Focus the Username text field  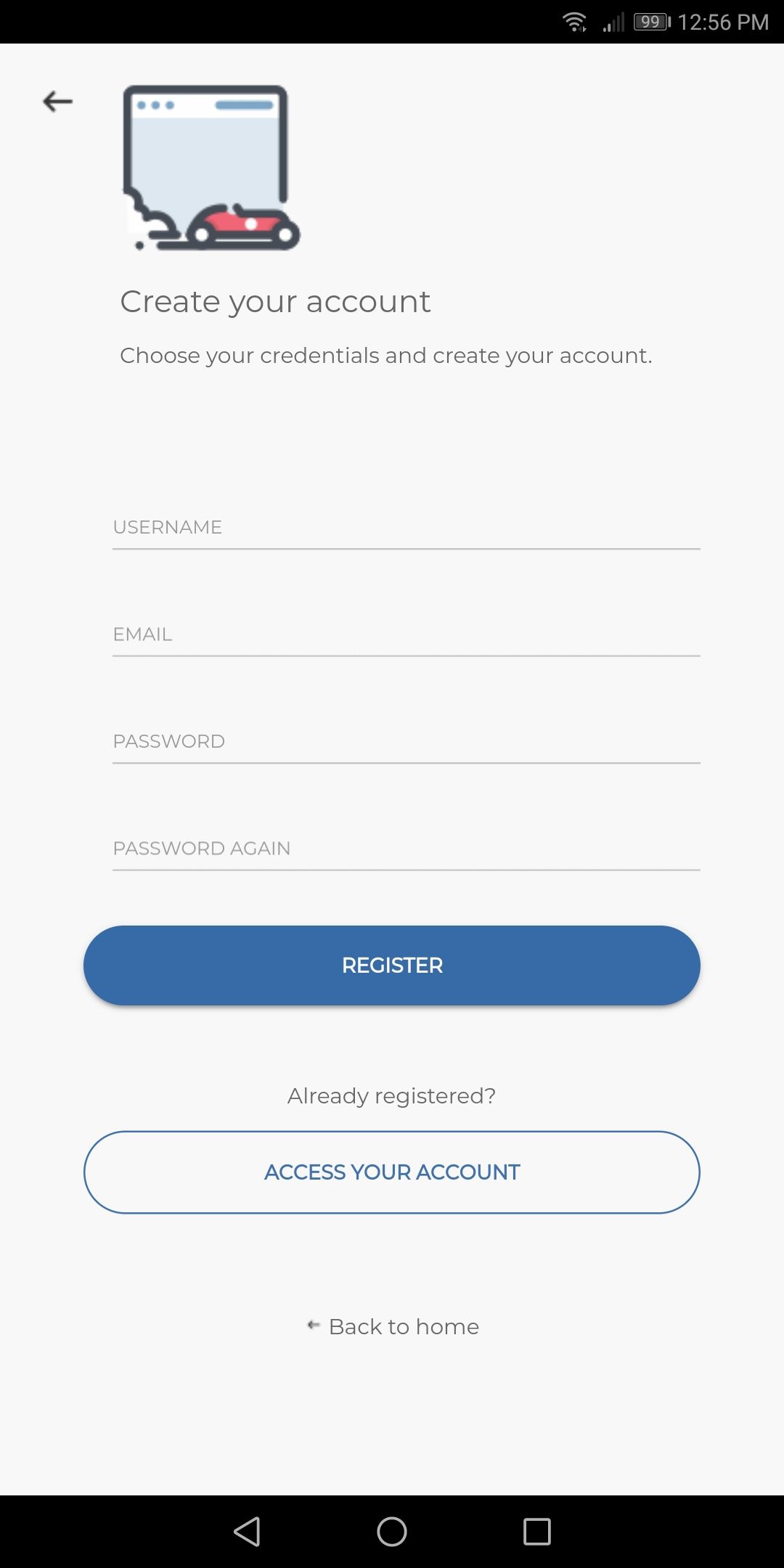(406, 528)
